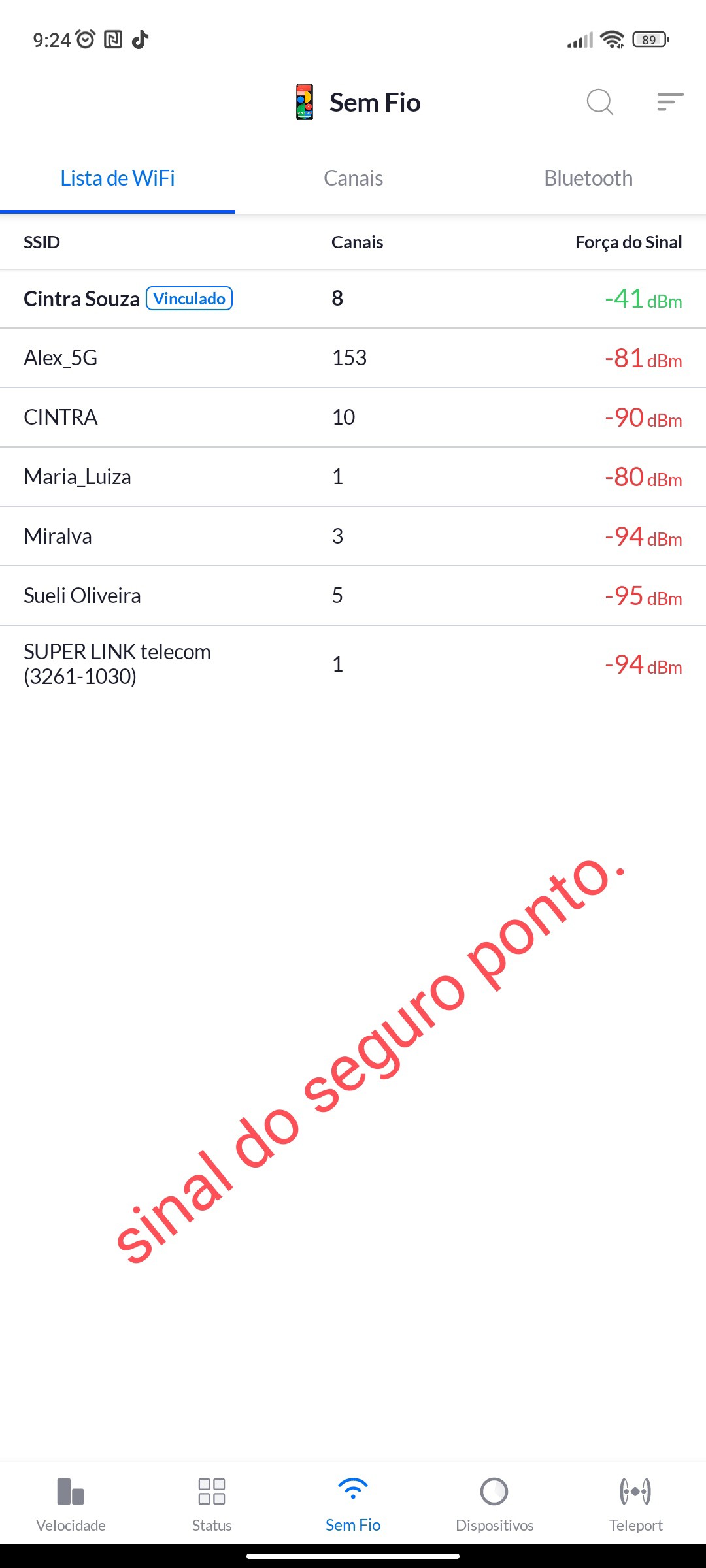The height and width of the screenshot is (1568, 706).
Task: Switch to the Bluetooth tab
Action: [x=588, y=178]
